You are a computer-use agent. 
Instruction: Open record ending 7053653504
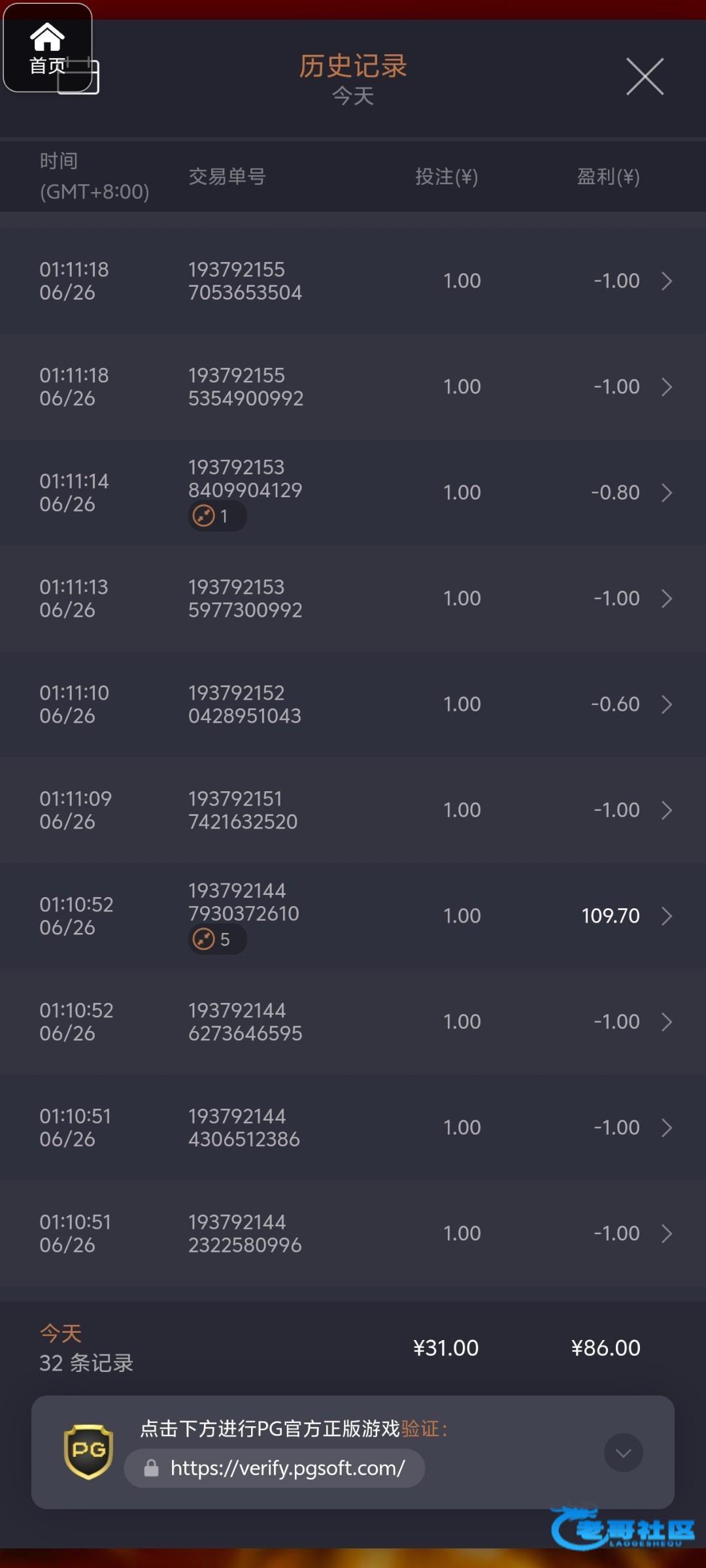tap(353, 281)
